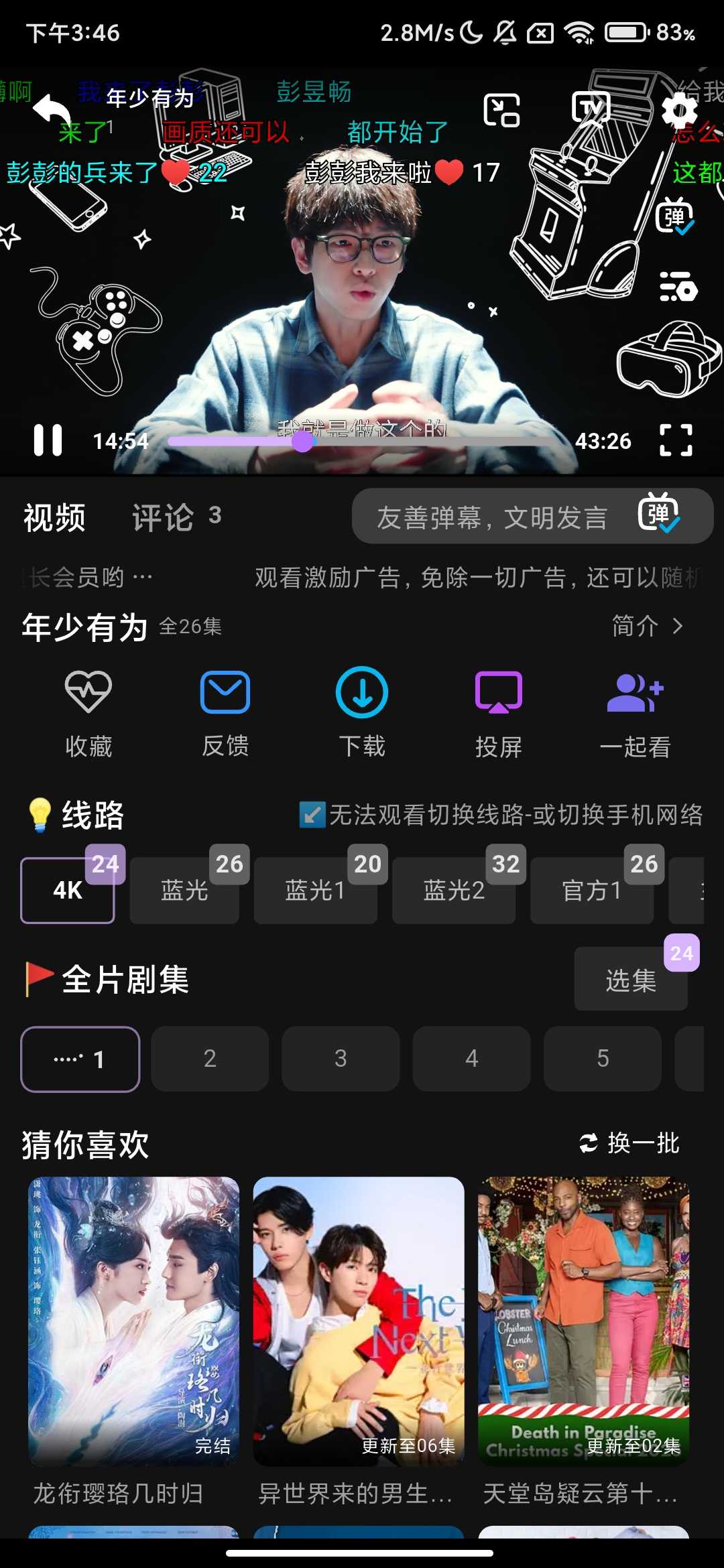Enter fullscreen mode

pyautogui.click(x=676, y=440)
